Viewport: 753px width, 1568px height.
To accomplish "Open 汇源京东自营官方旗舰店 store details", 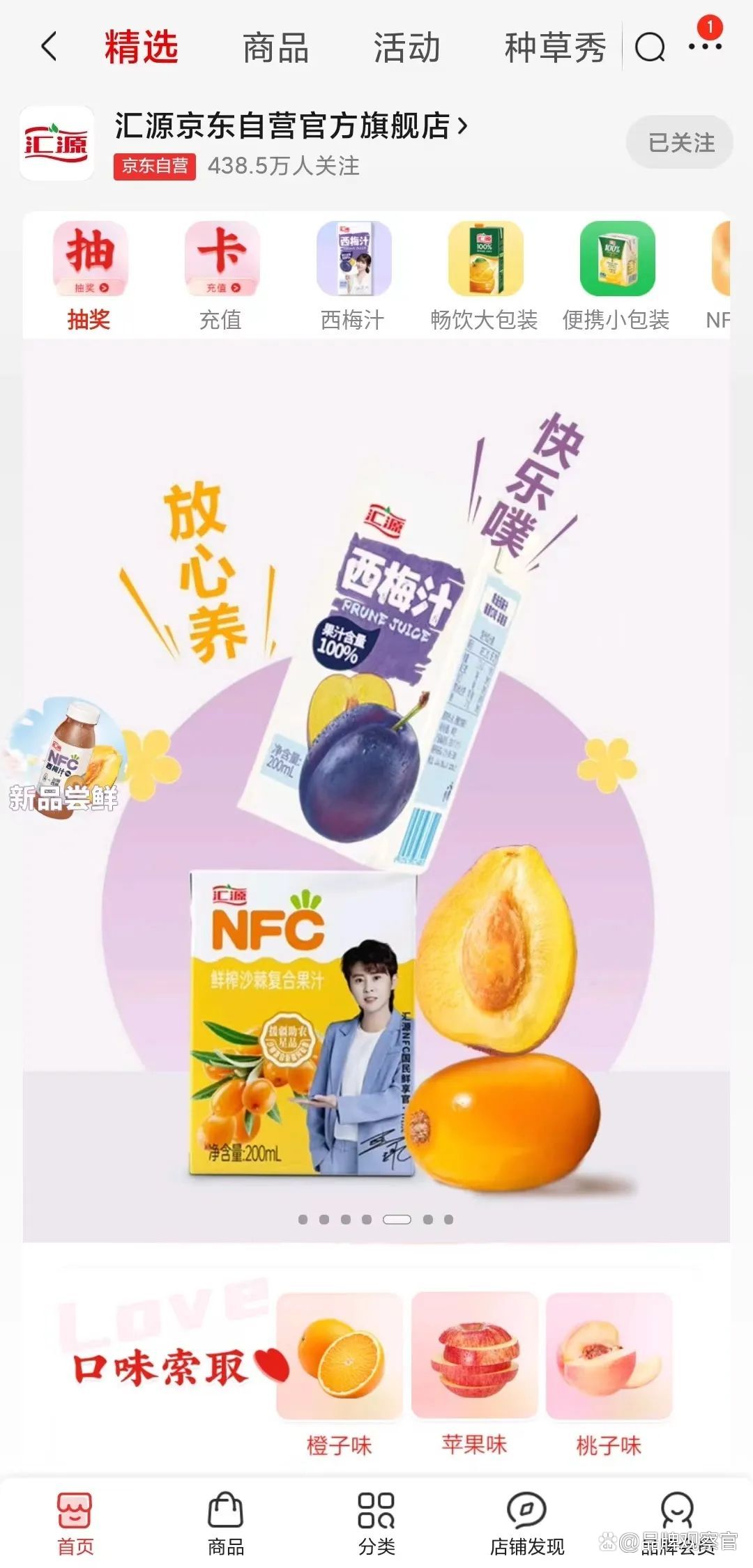I will (x=290, y=127).
